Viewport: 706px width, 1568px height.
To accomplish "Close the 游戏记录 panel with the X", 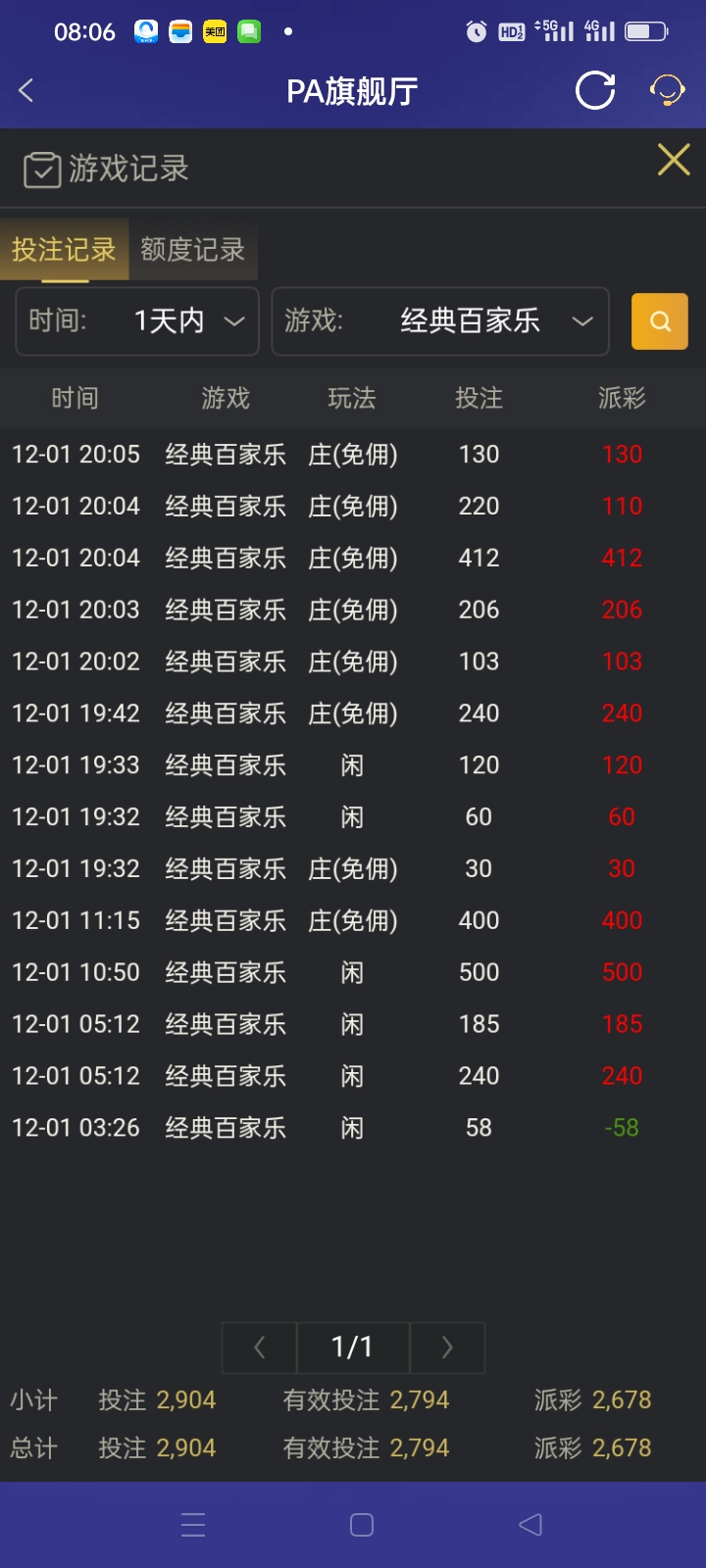I will [673, 160].
